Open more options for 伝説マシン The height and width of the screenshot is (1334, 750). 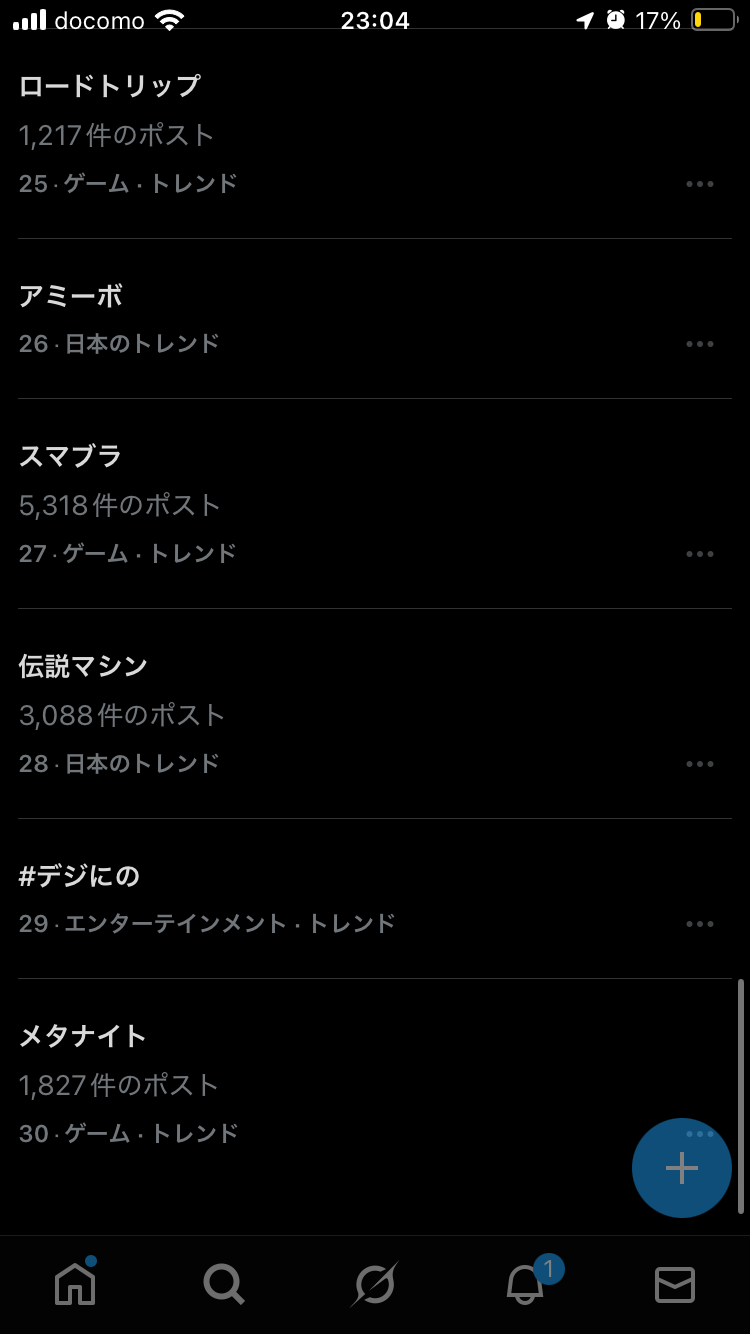(x=700, y=764)
